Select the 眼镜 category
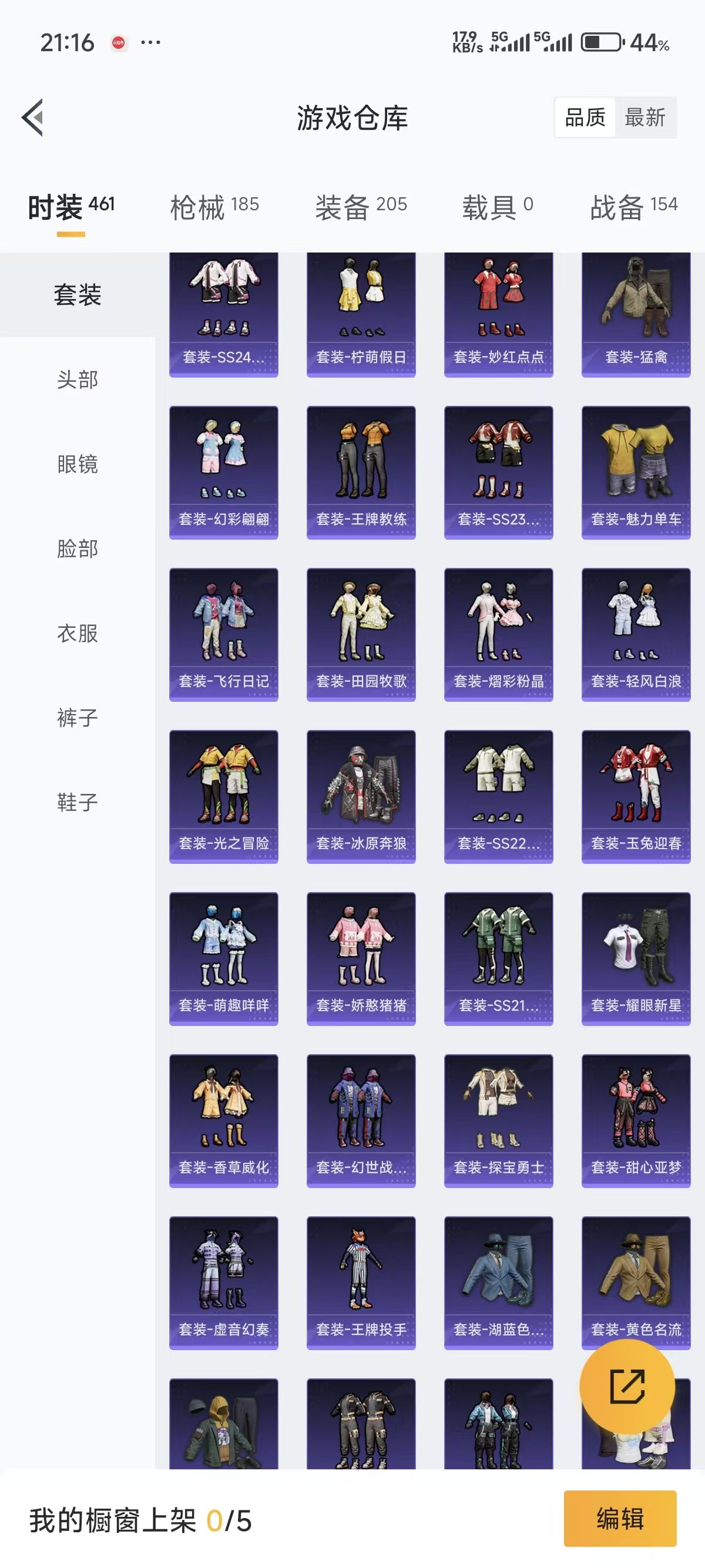This screenshot has height=1568, width=705. click(78, 465)
